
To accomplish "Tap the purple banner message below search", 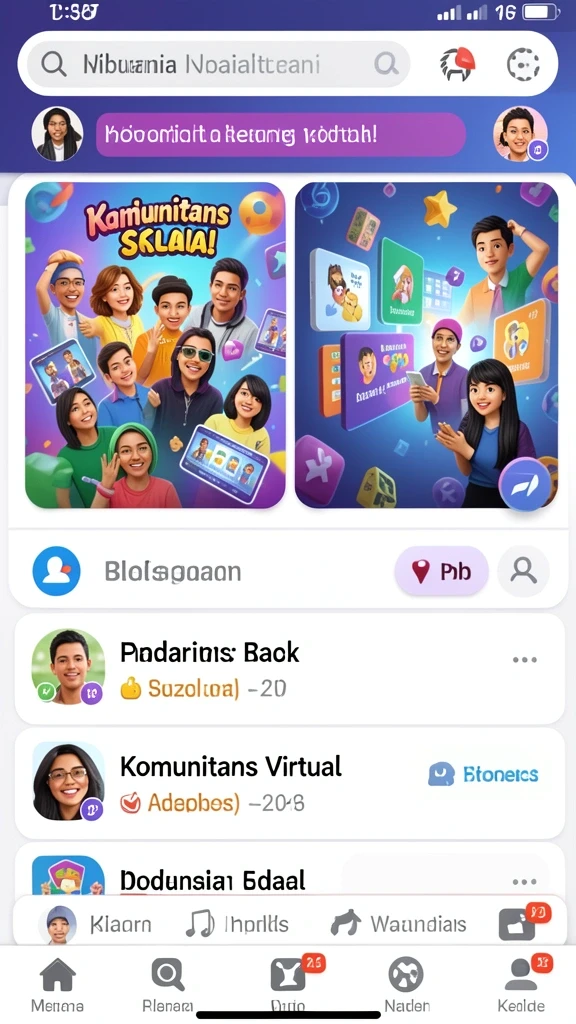I will click(281, 135).
